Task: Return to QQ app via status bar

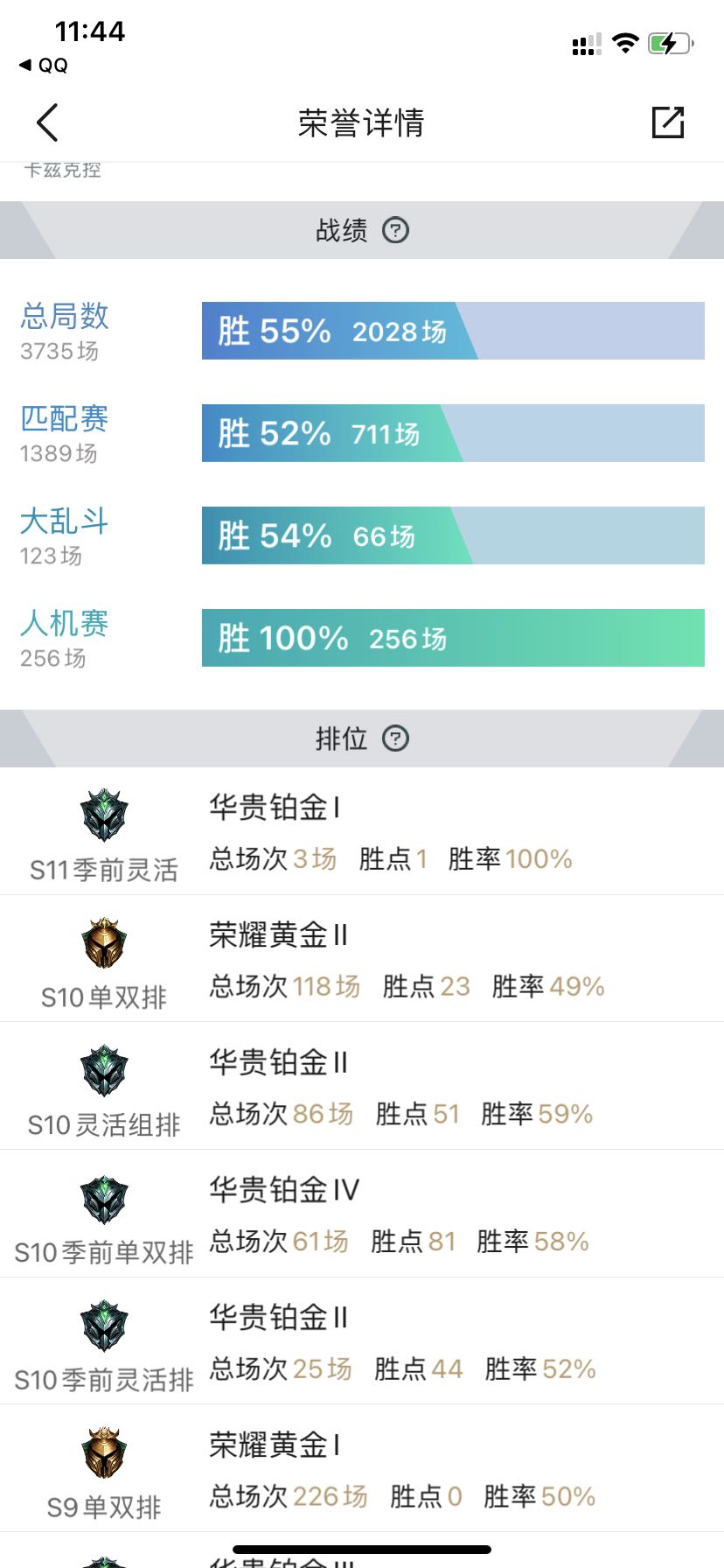Action: pyautogui.click(x=44, y=65)
